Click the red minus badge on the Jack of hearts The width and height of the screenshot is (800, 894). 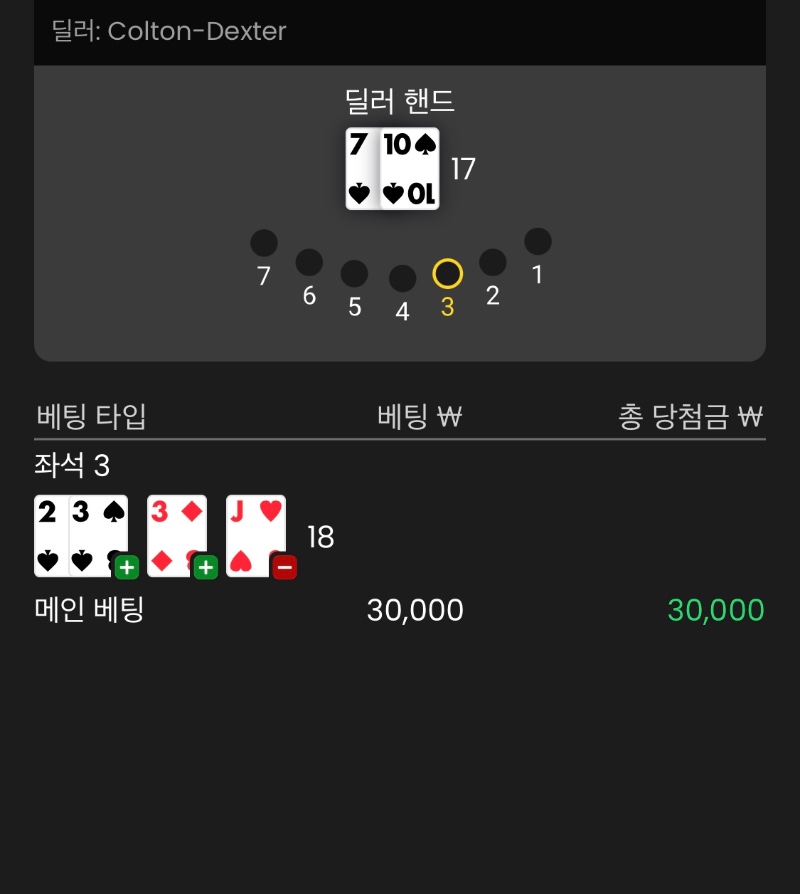coord(284,568)
